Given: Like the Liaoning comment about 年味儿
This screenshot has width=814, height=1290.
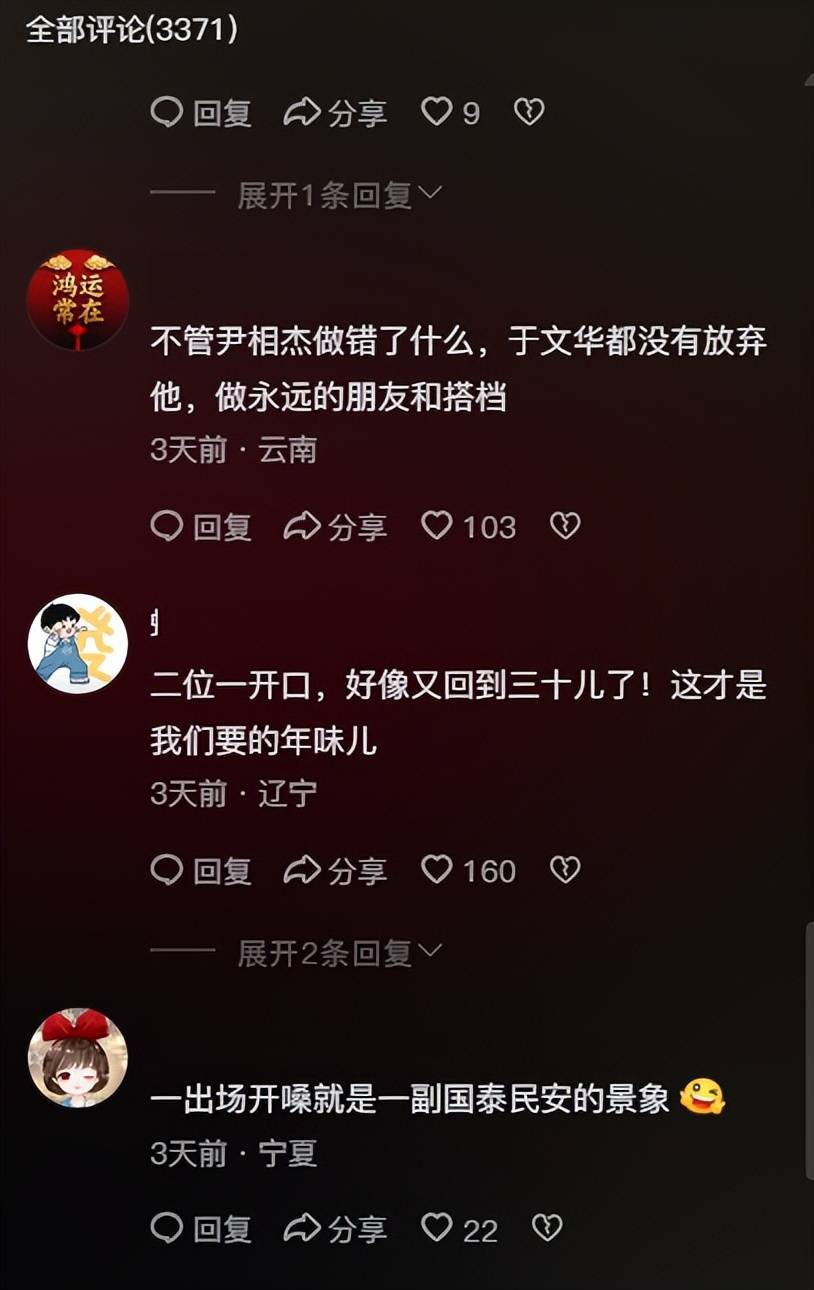Looking at the screenshot, I should pos(437,870).
